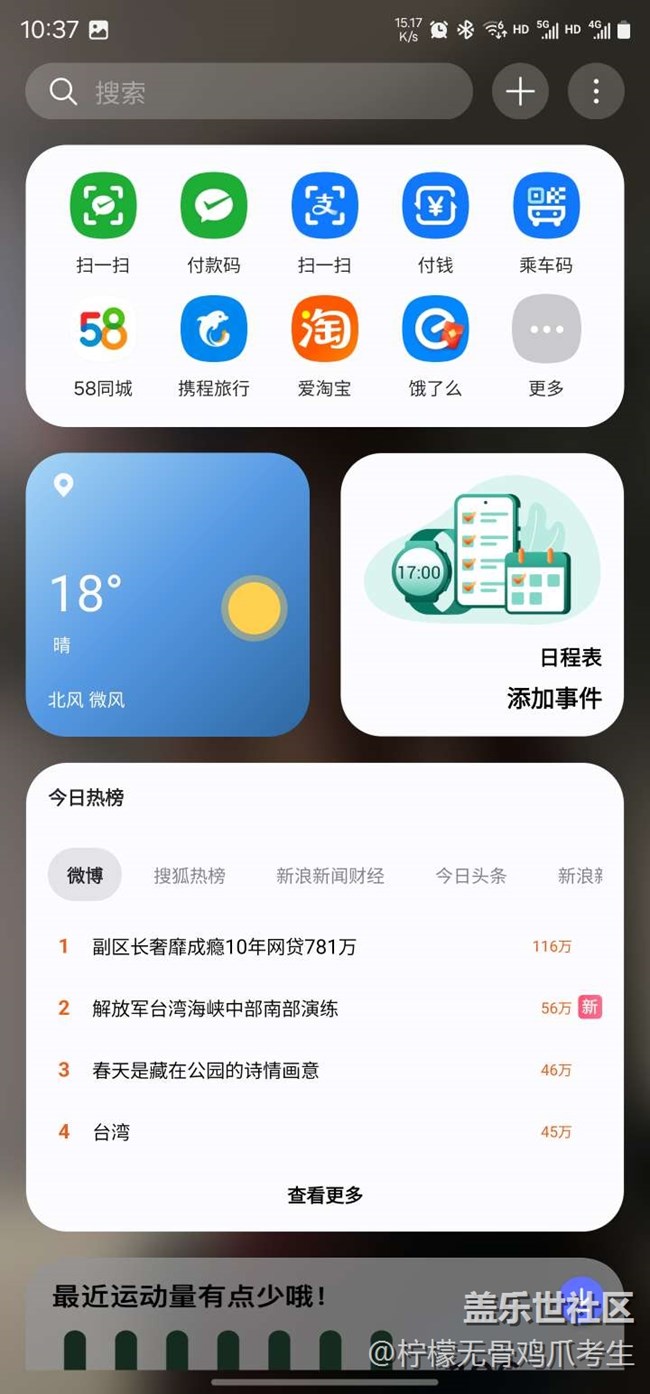Switch to the 今日头条 tab
The width and height of the screenshot is (650, 1394).
click(x=470, y=876)
